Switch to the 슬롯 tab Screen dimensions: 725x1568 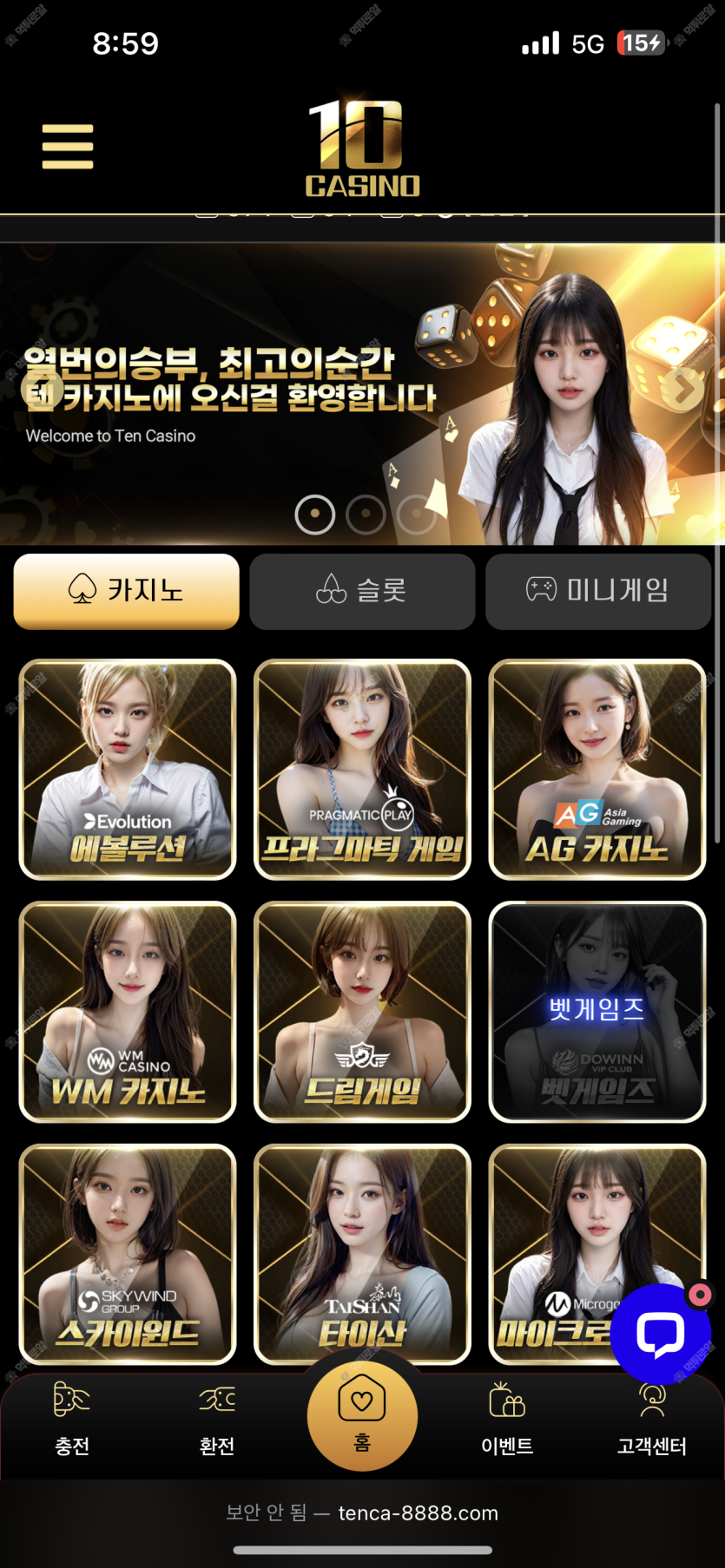[x=362, y=591]
